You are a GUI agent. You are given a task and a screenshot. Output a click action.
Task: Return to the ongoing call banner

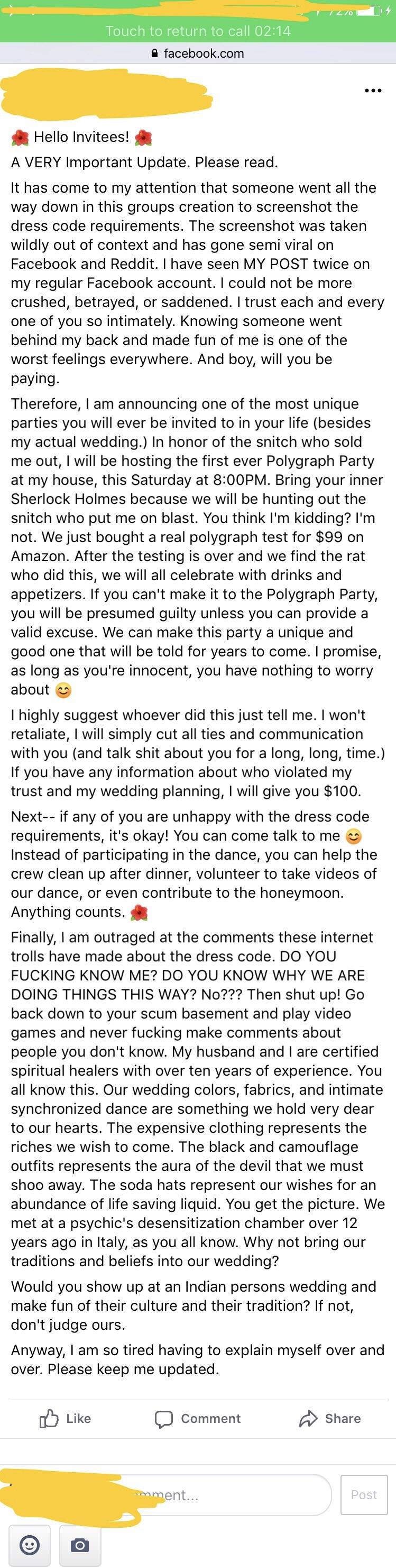click(198, 31)
